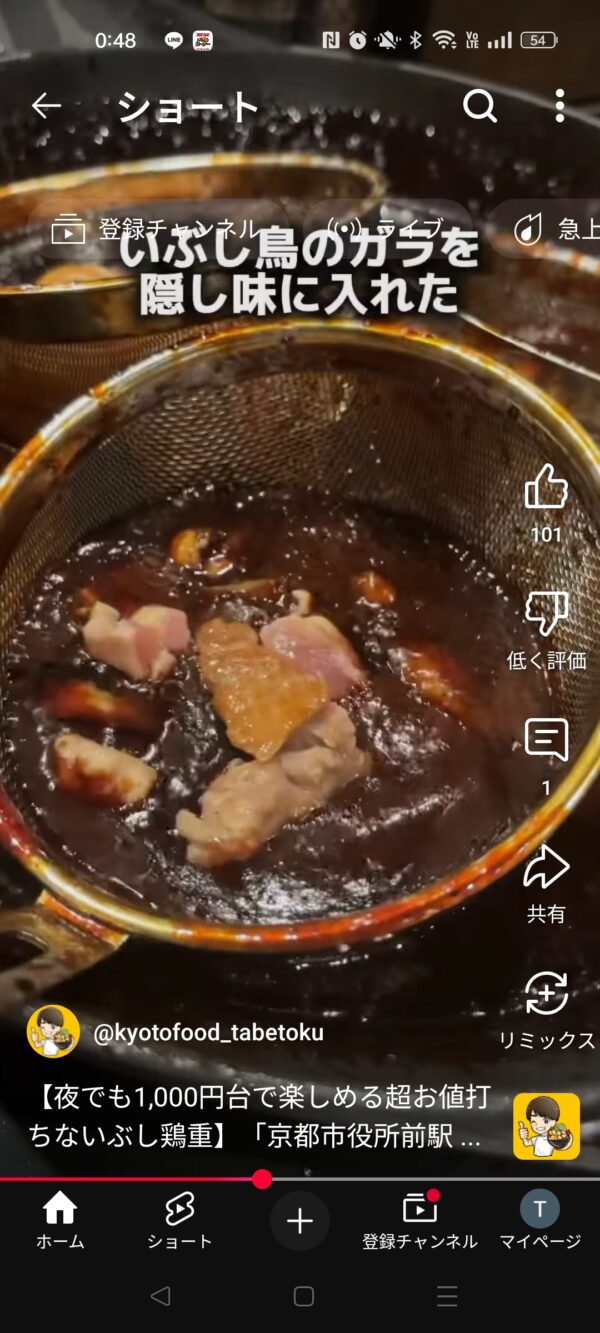This screenshot has width=600, height=1333.
Task: Select the 登録チャンネル chip
Action: (155, 230)
